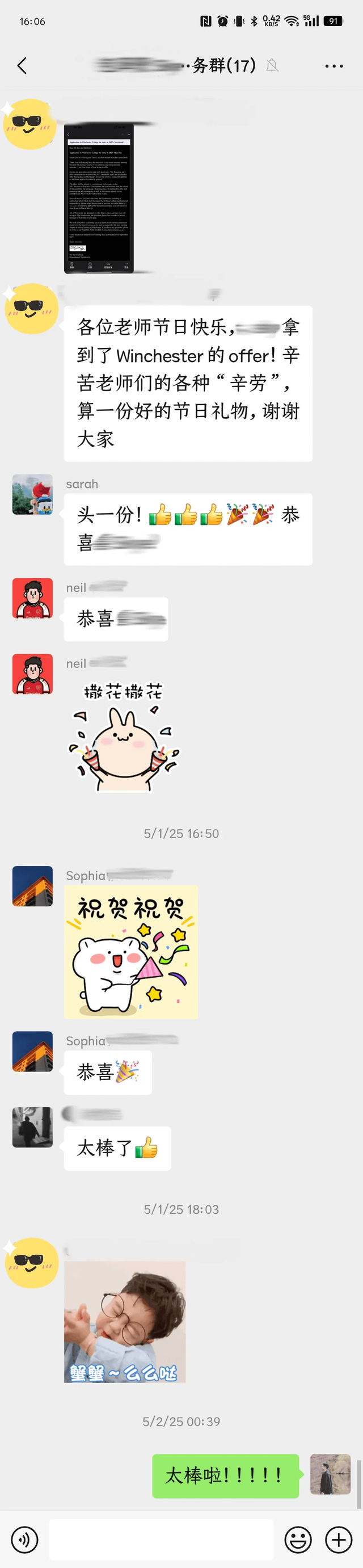Open the sunglasses emoji avatar beside Winchester message
Screen dimensions: 363x1568
(32, 309)
